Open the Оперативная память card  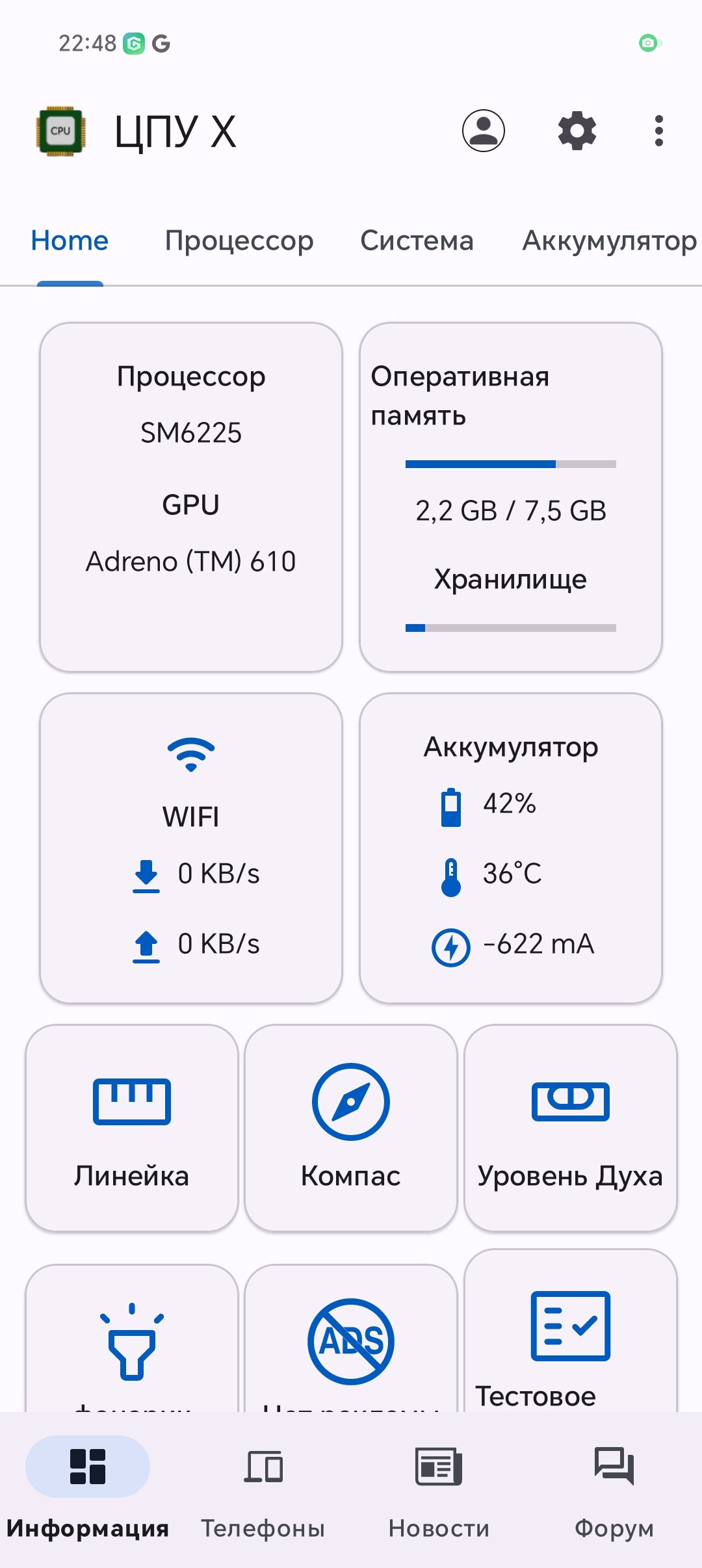511,497
